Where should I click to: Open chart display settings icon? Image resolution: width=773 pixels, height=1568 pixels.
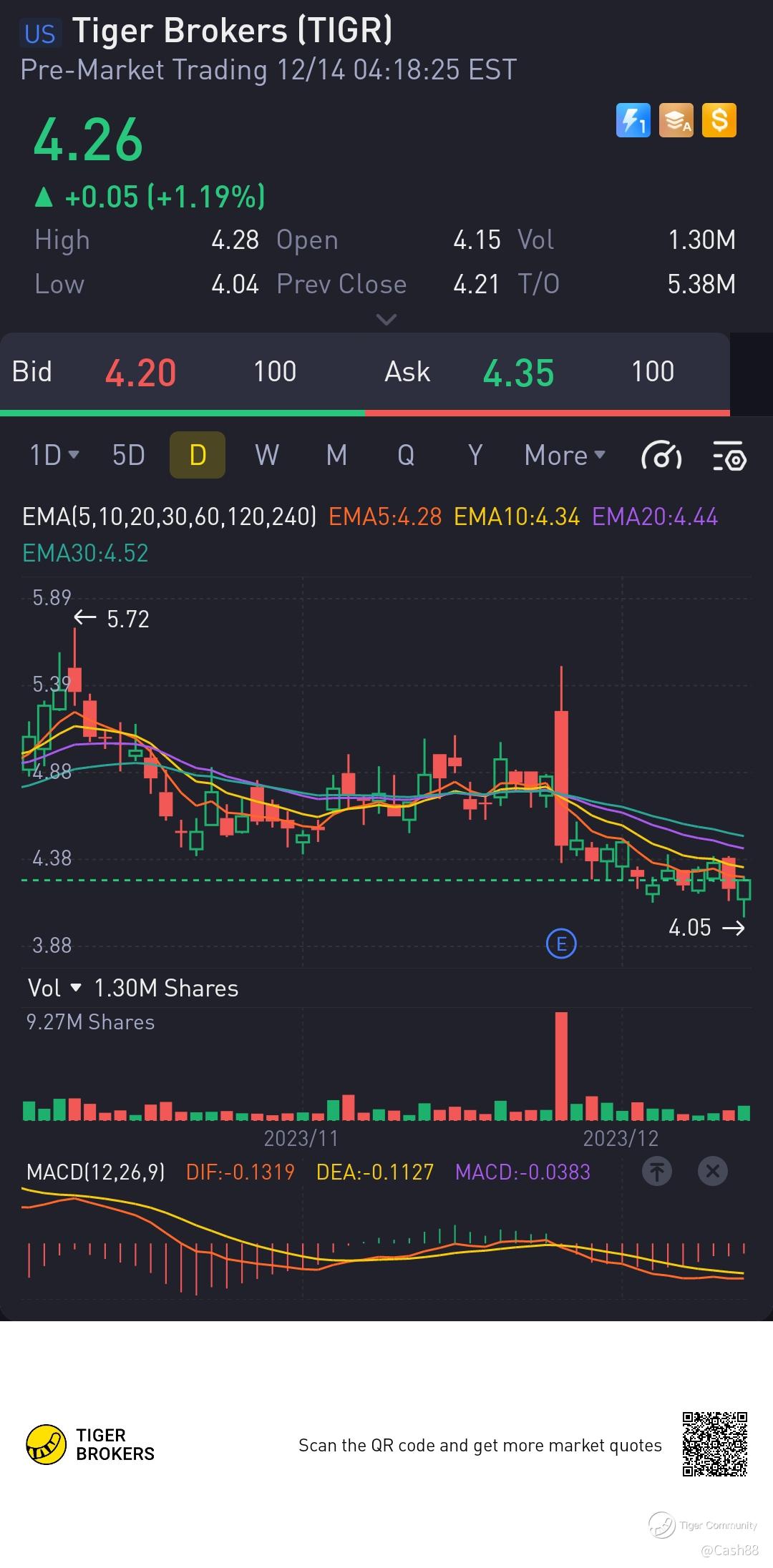[x=729, y=456]
